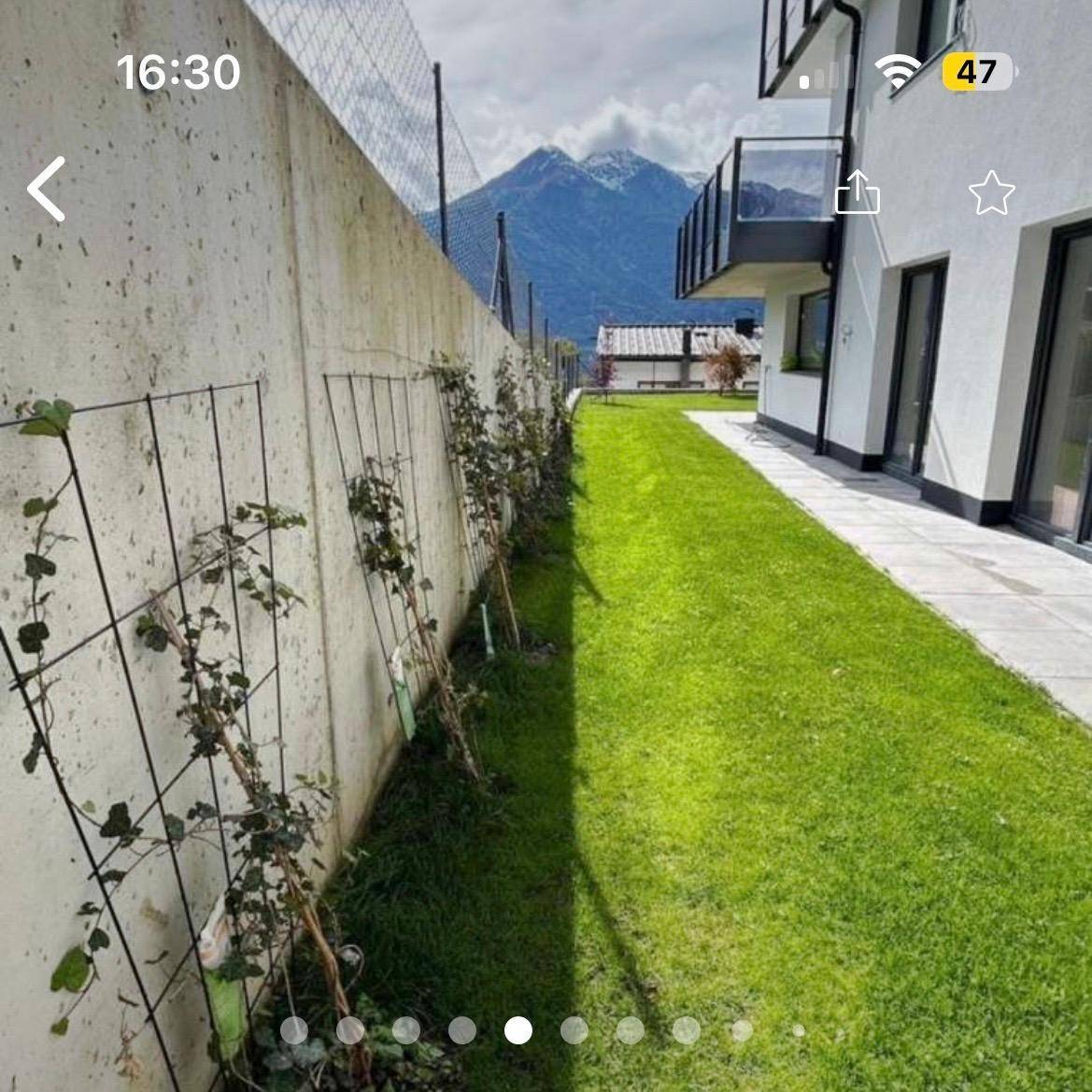Save the listing with the star icon
The width and height of the screenshot is (1092, 1092).
click(x=991, y=192)
